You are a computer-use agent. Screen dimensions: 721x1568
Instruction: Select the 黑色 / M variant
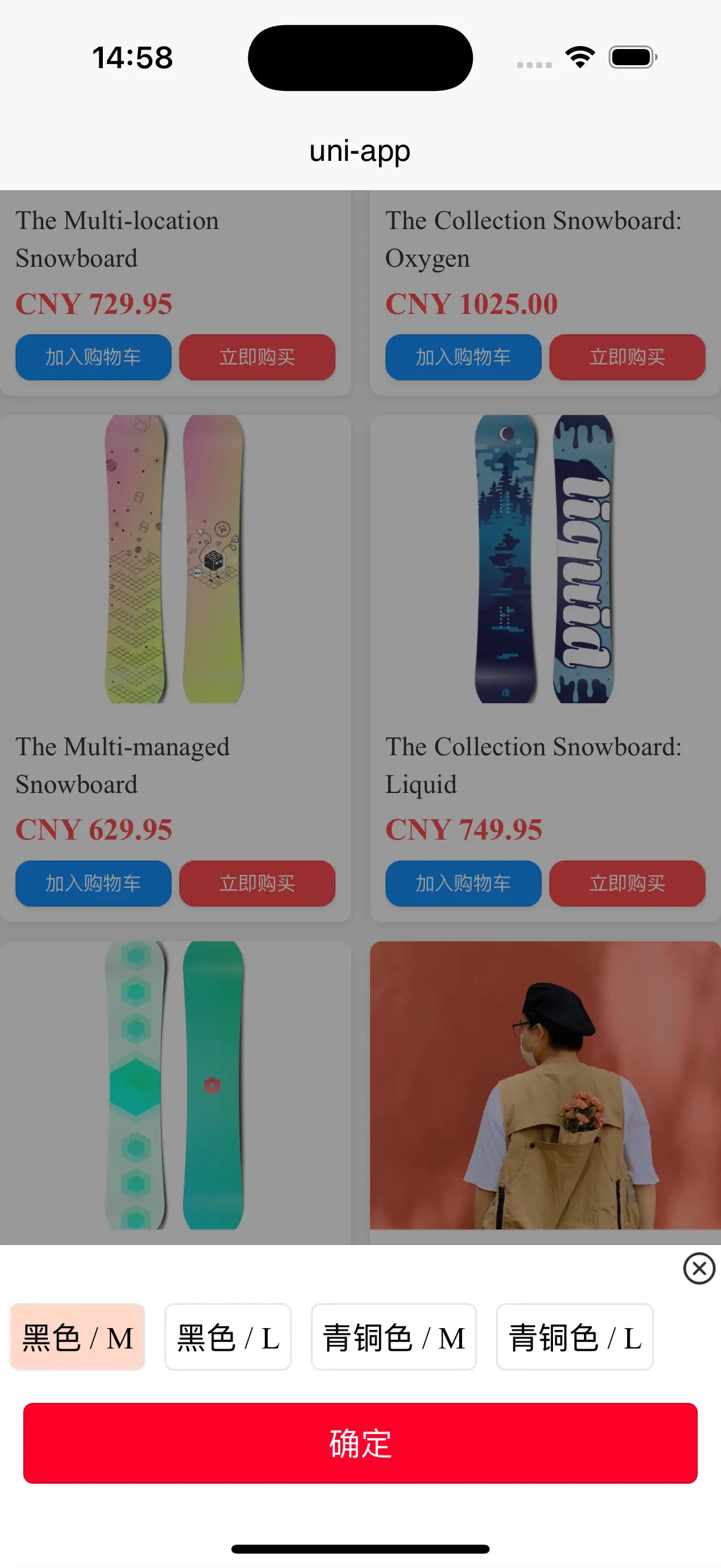click(x=78, y=1337)
